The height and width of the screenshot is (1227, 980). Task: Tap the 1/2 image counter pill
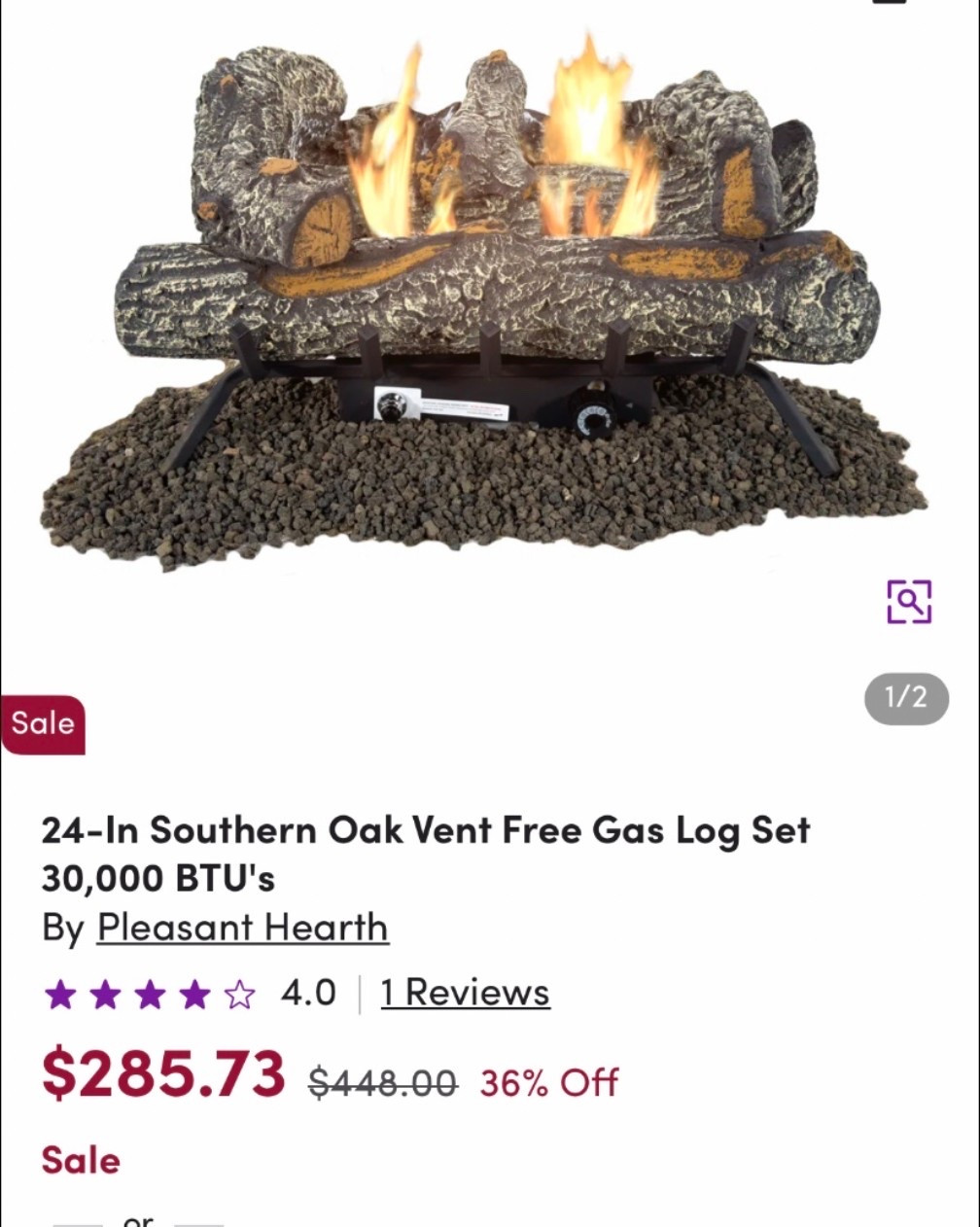pyautogui.click(x=905, y=698)
